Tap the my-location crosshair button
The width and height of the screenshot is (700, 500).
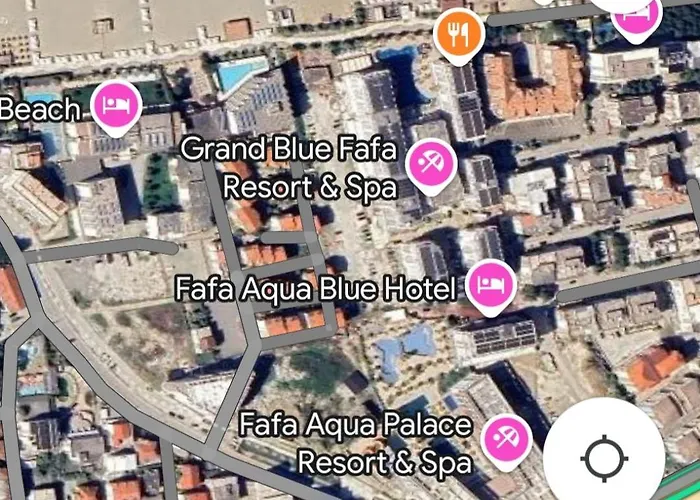click(x=604, y=458)
